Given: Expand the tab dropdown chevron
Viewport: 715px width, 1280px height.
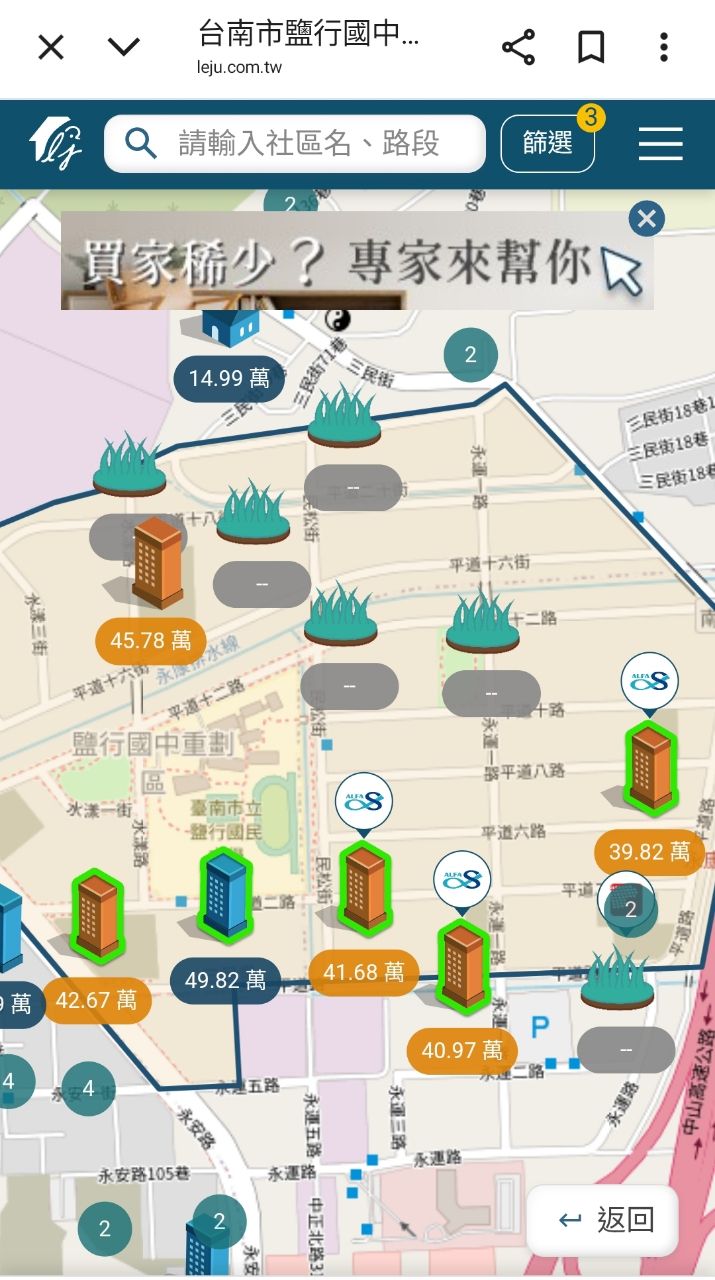Looking at the screenshot, I should tap(123, 47).
